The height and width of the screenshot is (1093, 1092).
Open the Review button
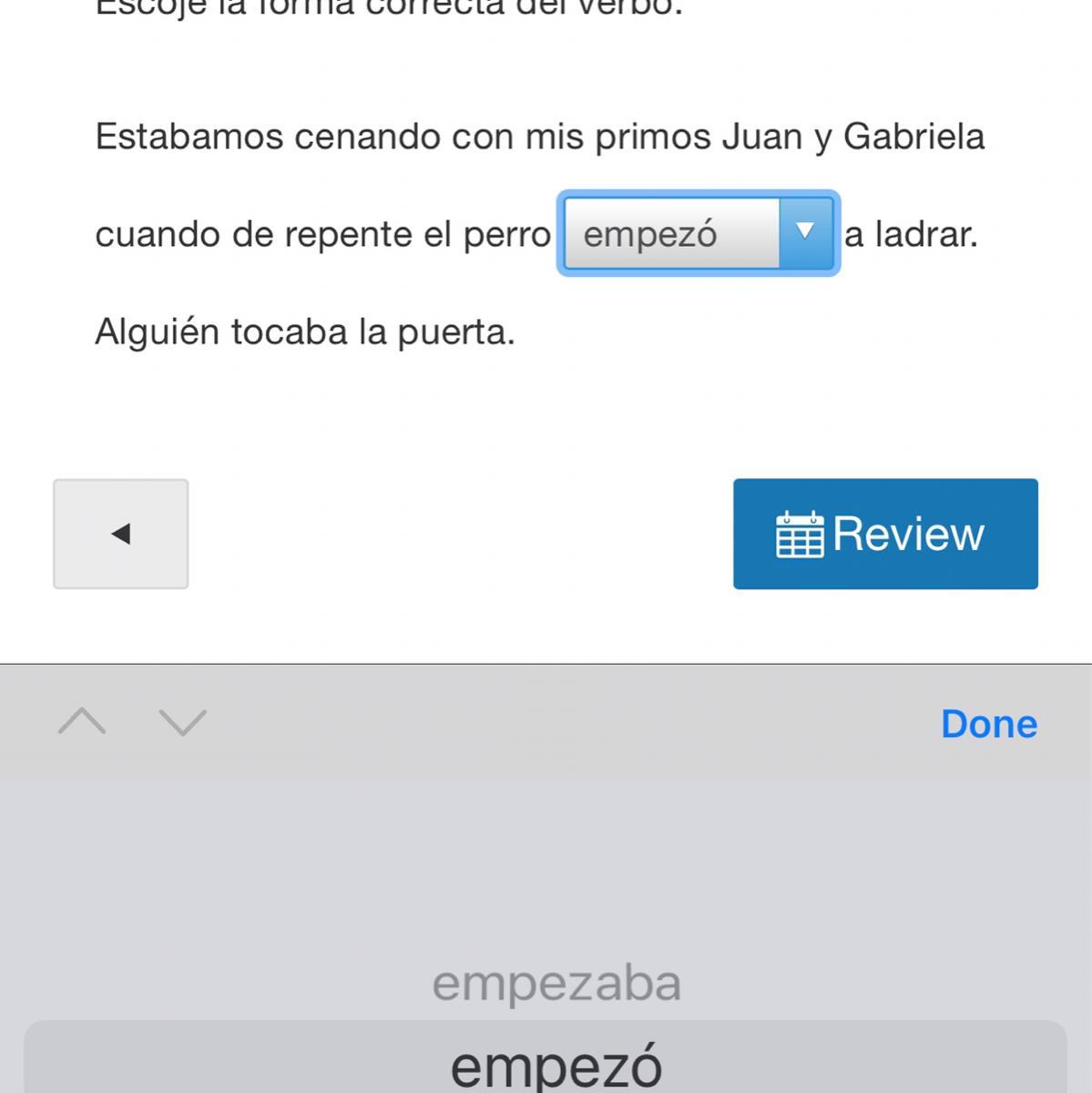coord(885,534)
